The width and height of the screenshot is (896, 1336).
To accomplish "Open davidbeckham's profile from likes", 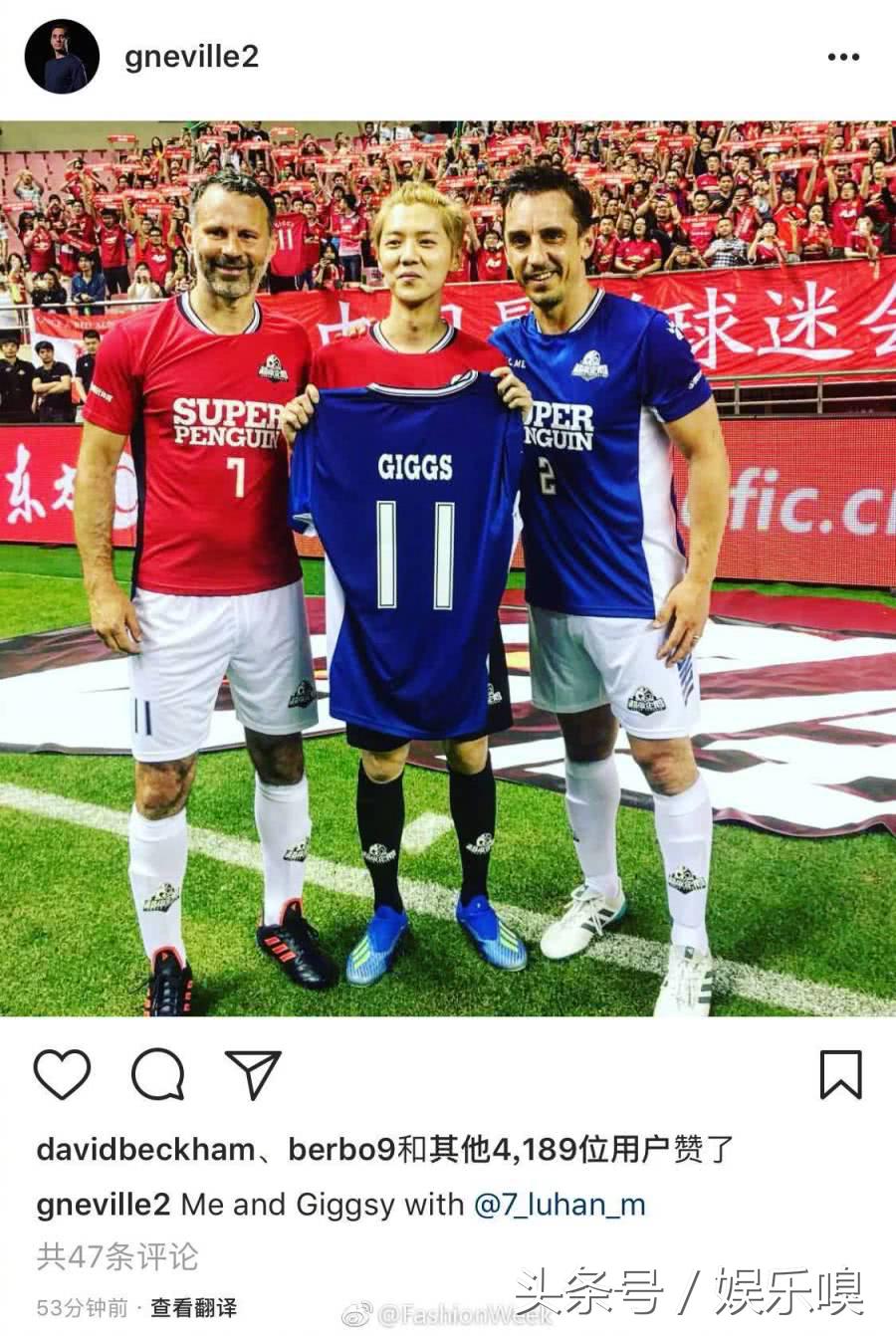I will click(145, 1151).
